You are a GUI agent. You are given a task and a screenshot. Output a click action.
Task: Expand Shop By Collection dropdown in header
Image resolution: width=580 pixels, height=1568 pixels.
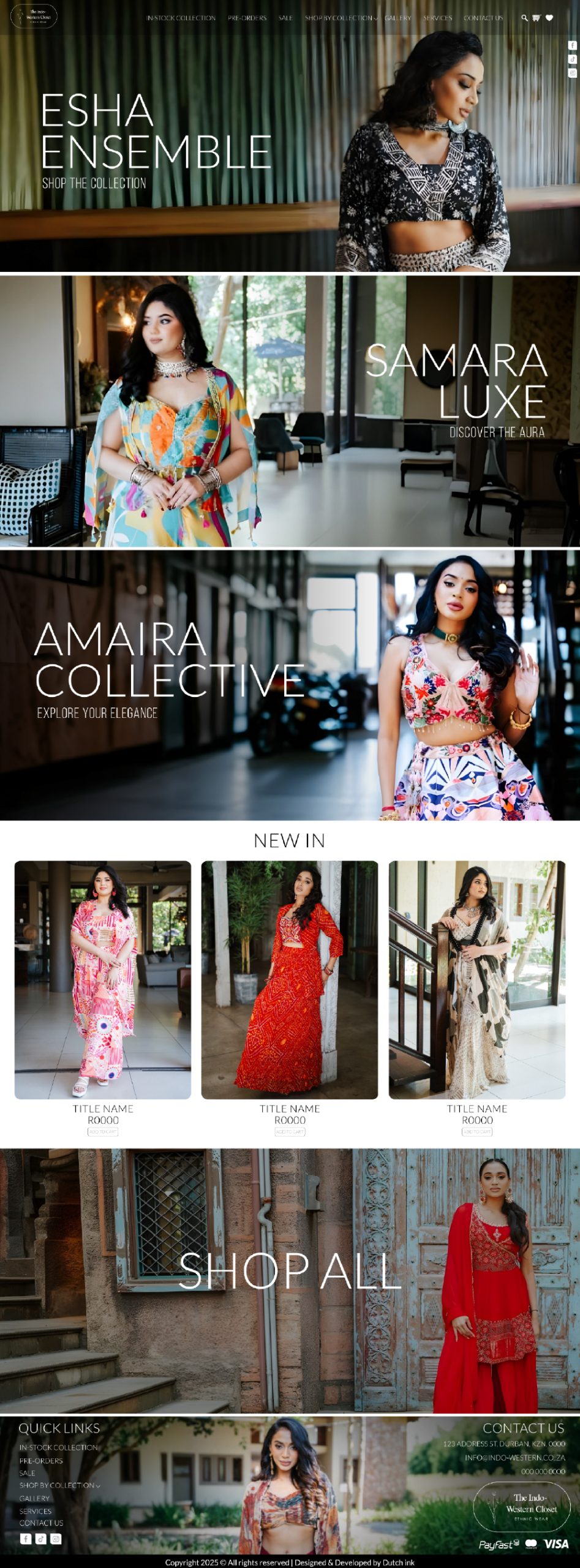pyautogui.click(x=341, y=18)
